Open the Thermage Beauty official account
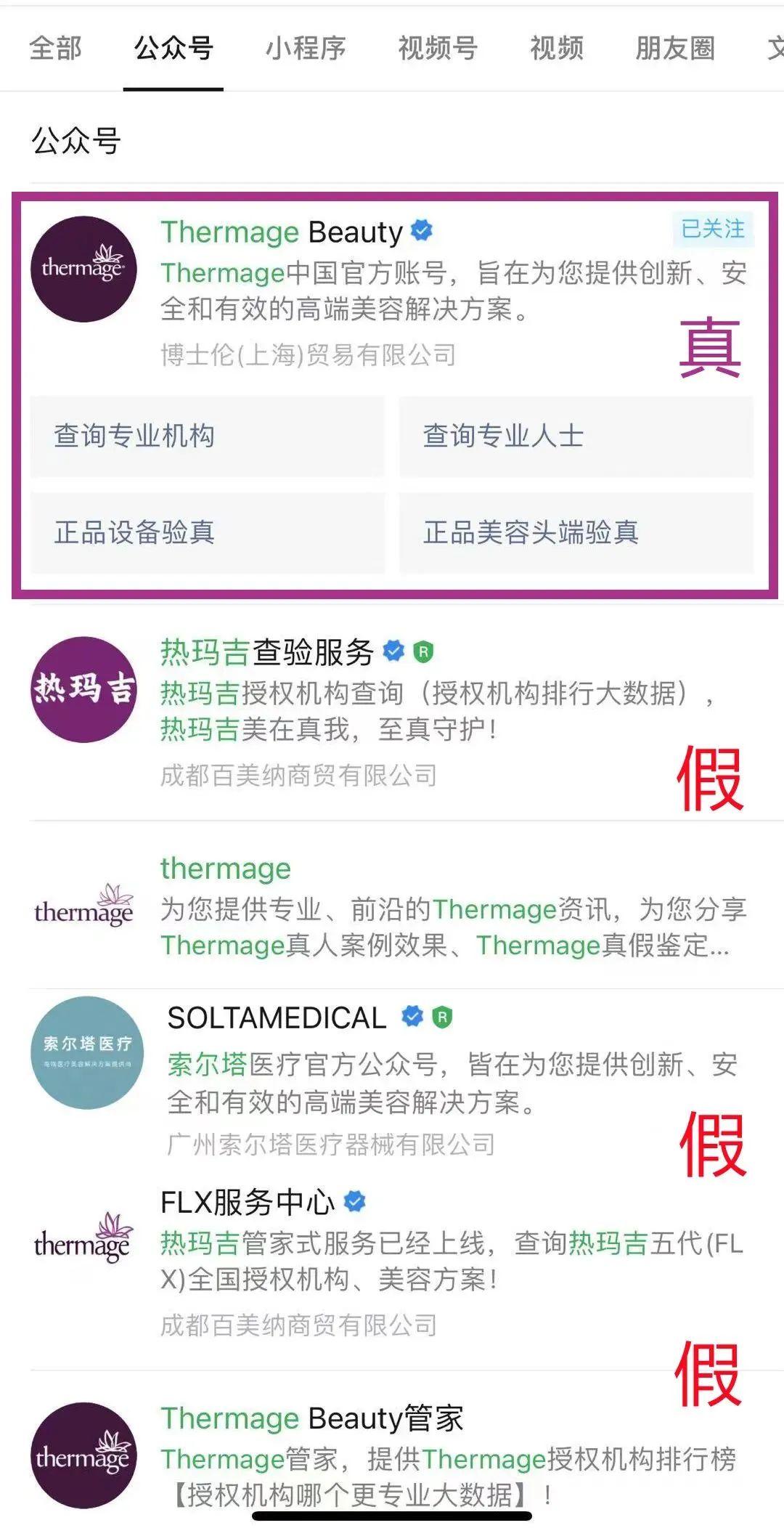 282,233
